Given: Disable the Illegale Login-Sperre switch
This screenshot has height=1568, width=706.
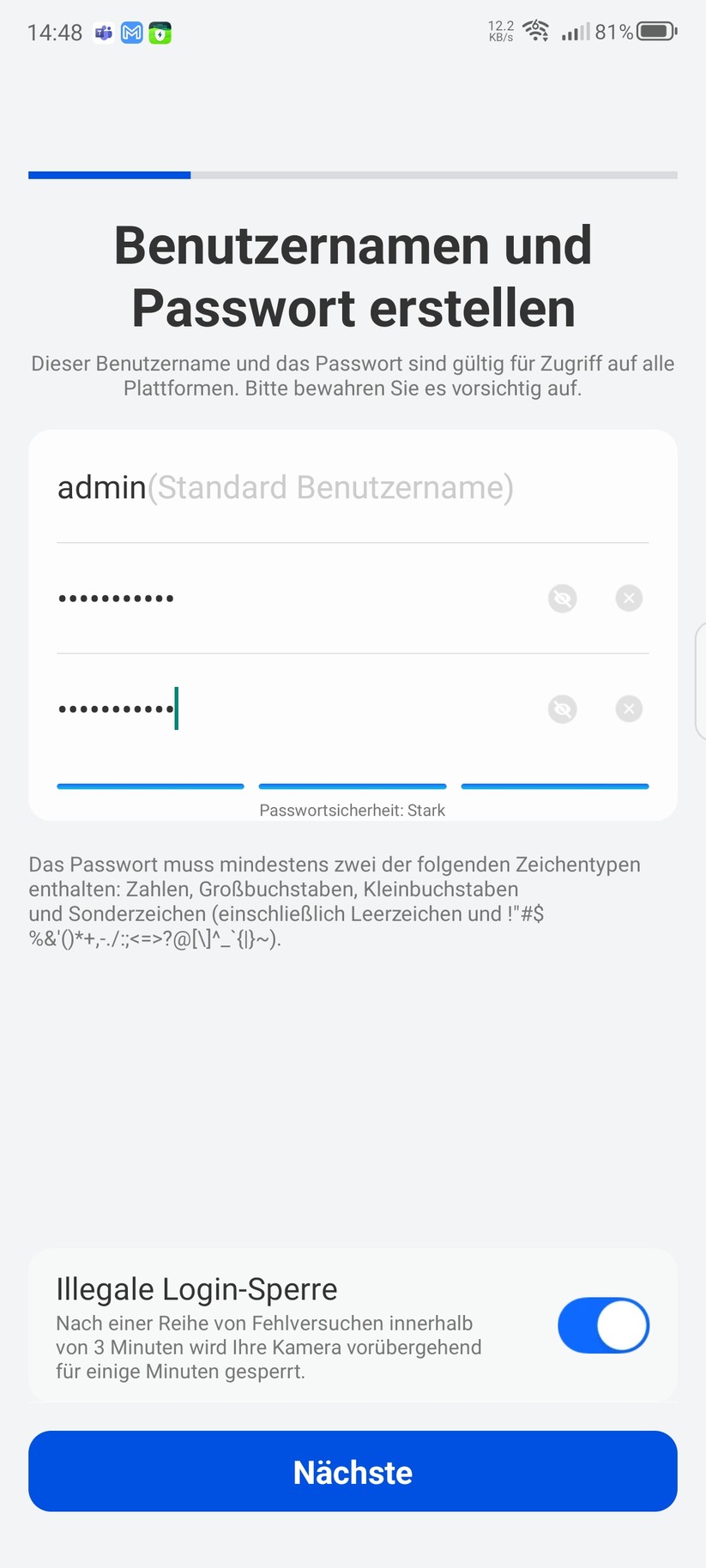Looking at the screenshot, I should pyautogui.click(x=604, y=1325).
